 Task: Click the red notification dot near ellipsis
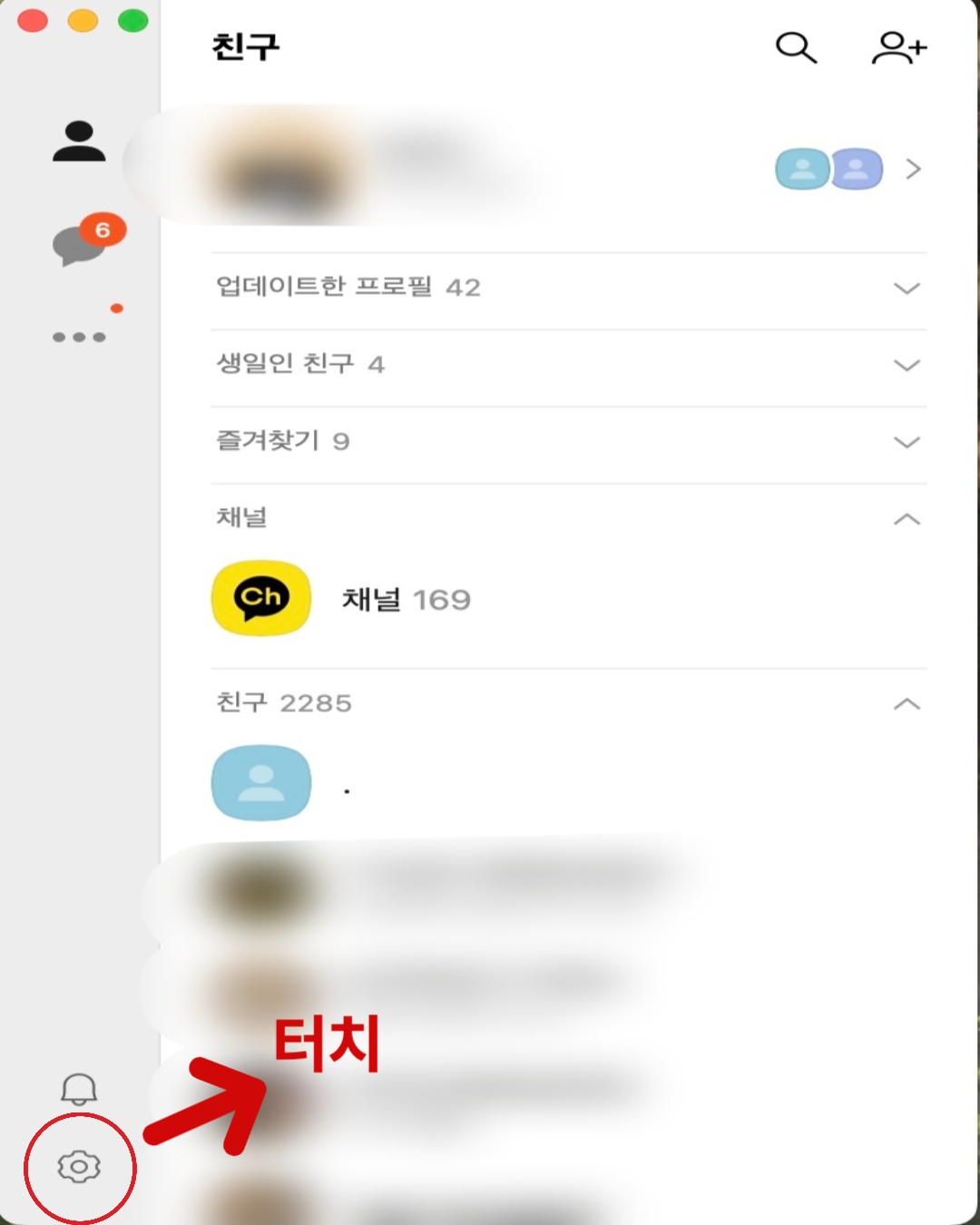coord(117,309)
